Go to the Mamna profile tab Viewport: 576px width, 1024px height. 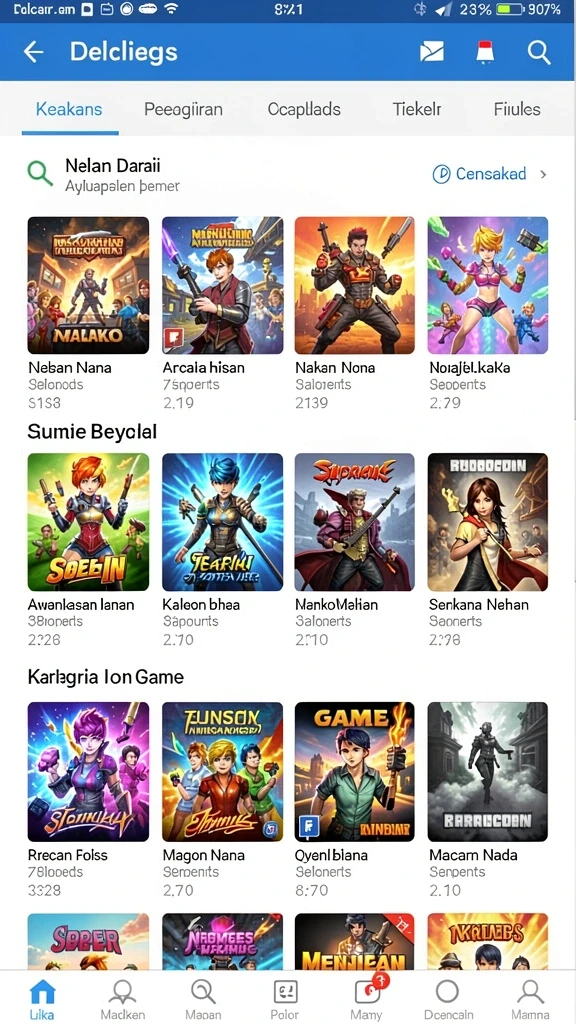click(530, 999)
